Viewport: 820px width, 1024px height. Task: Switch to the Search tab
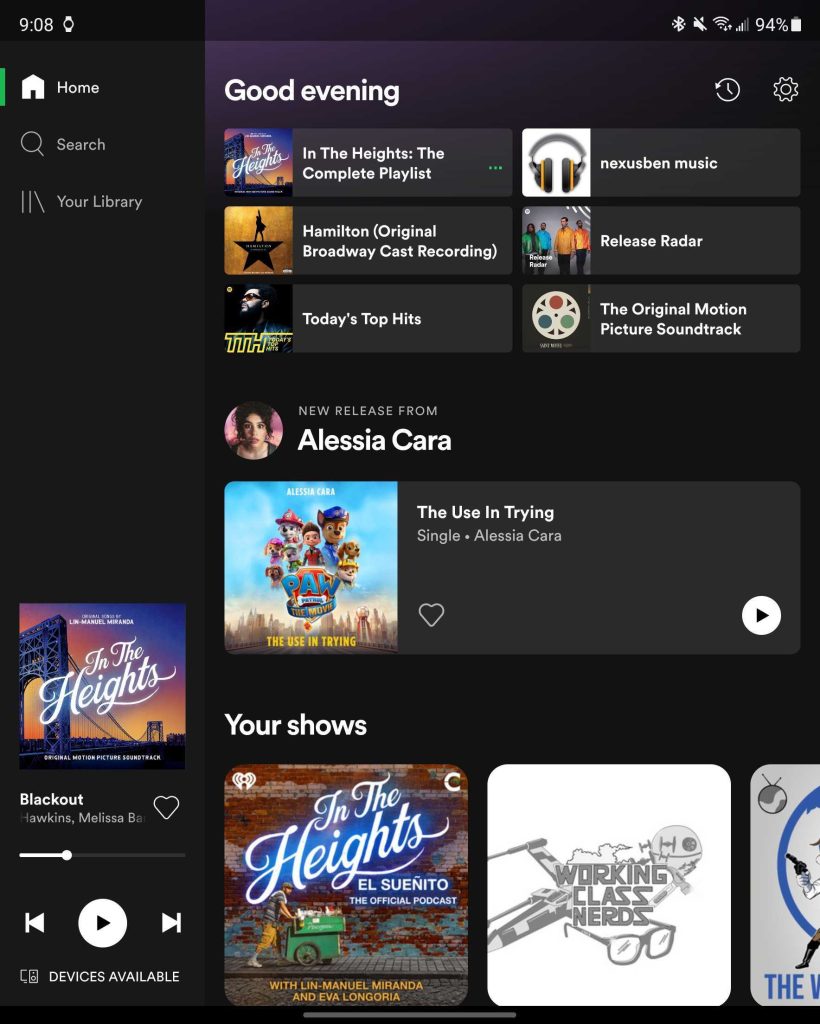pyautogui.click(x=62, y=145)
